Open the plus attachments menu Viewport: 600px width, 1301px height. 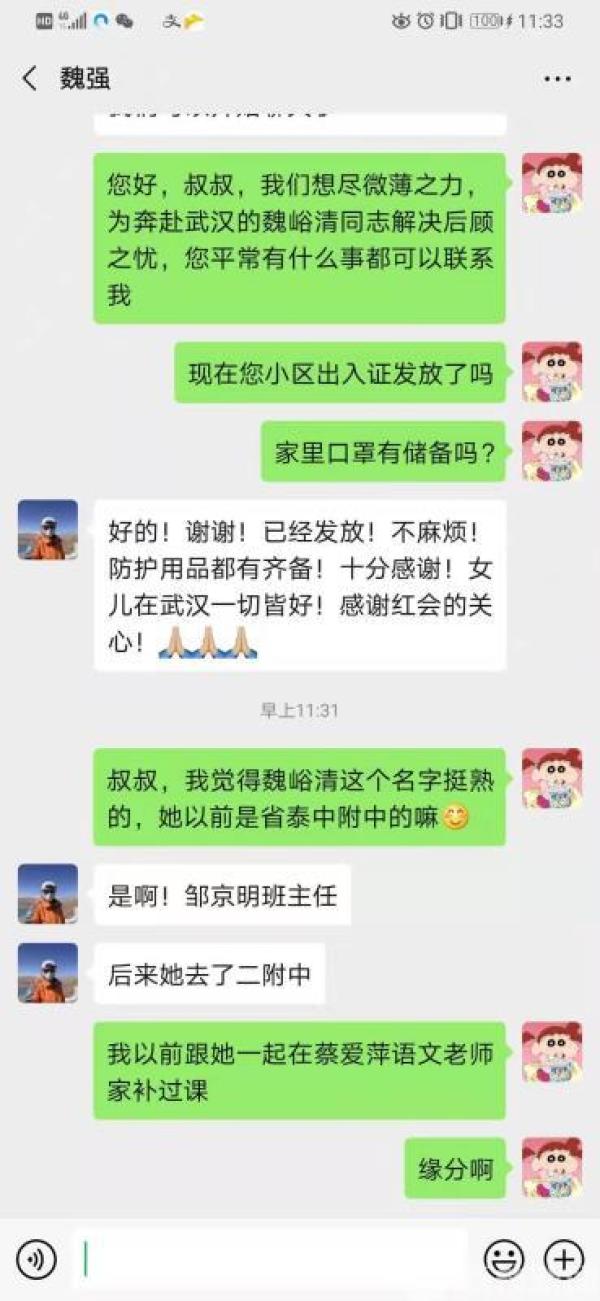point(563,1258)
